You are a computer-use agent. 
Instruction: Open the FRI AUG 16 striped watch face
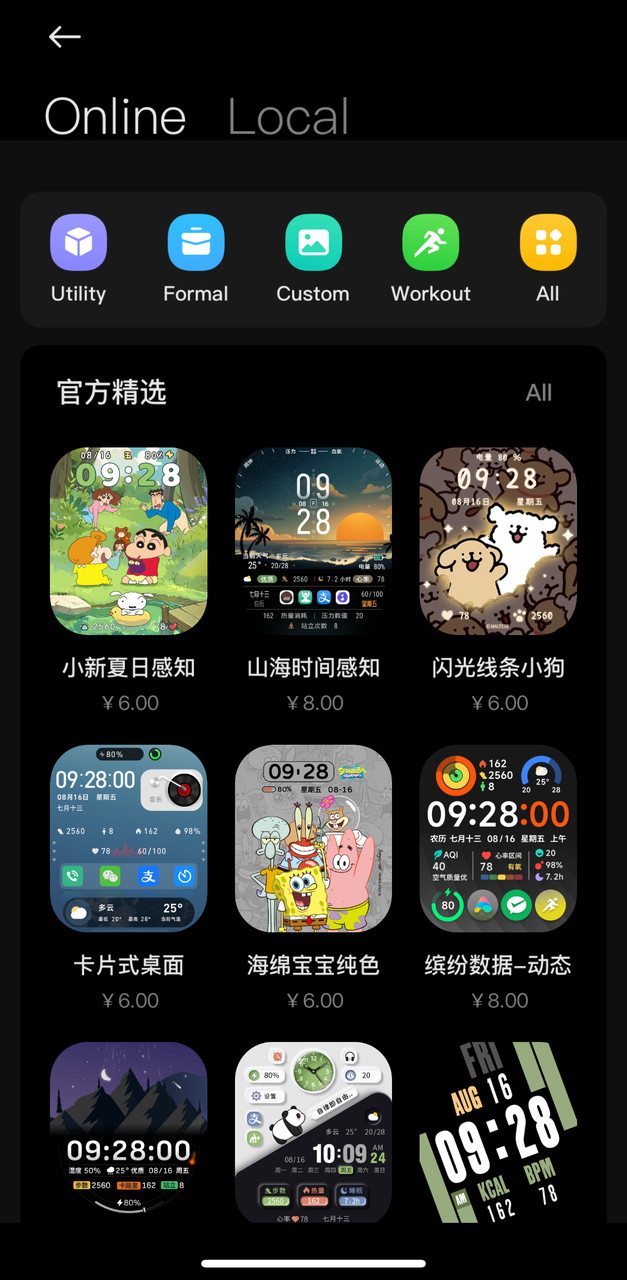[x=498, y=1130]
